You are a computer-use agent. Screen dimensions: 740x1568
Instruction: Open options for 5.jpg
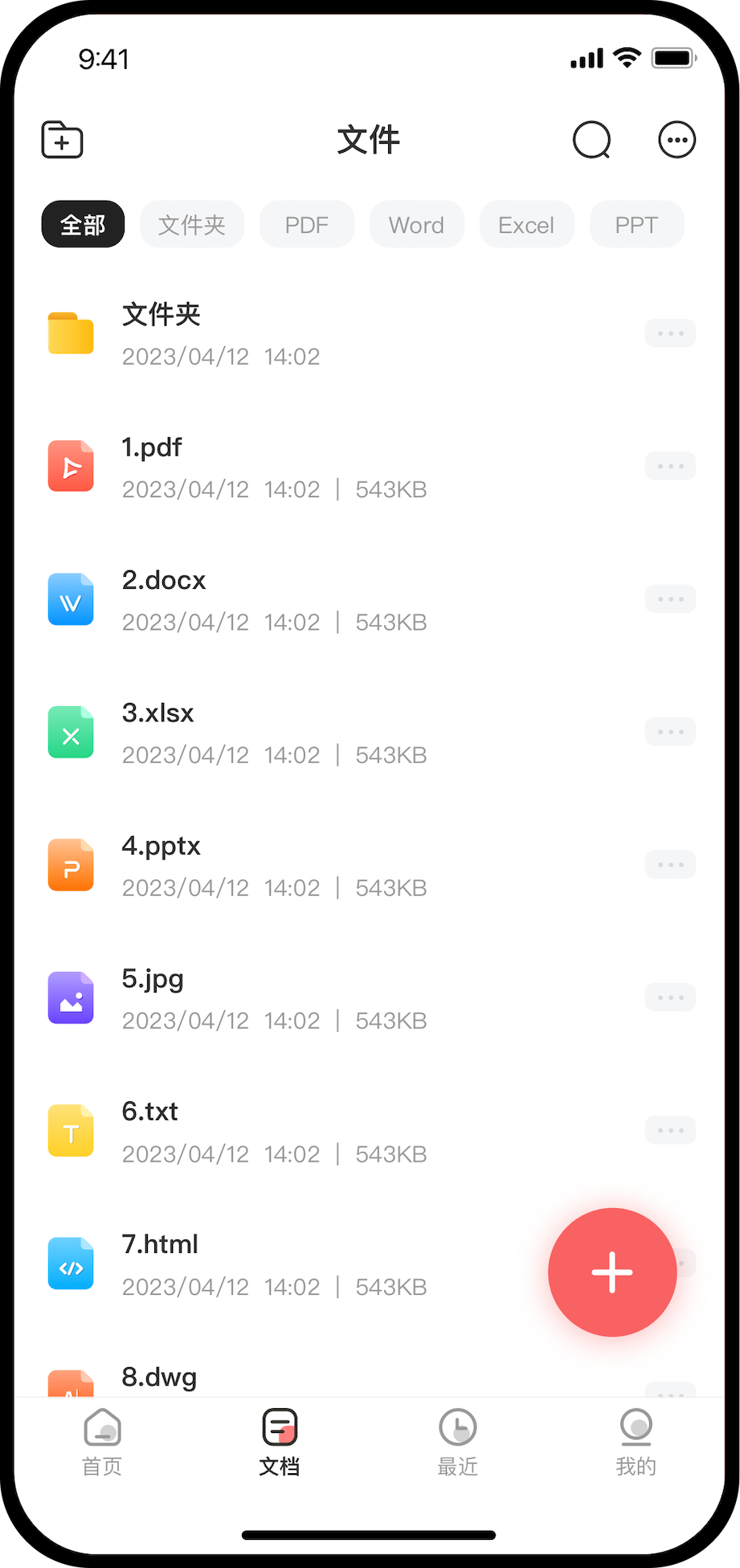click(670, 998)
